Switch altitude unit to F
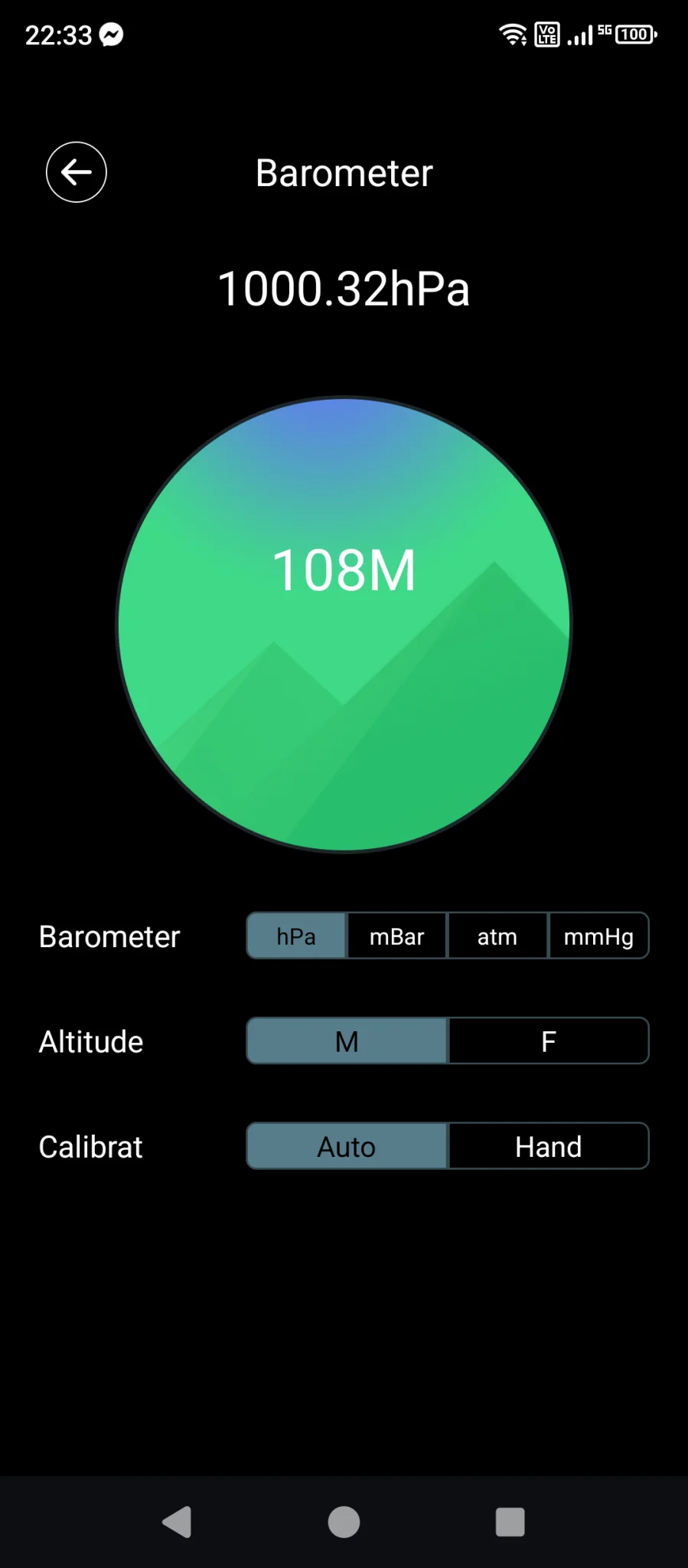Image resolution: width=688 pixels, height=1568 pixels. [548, 1041]
